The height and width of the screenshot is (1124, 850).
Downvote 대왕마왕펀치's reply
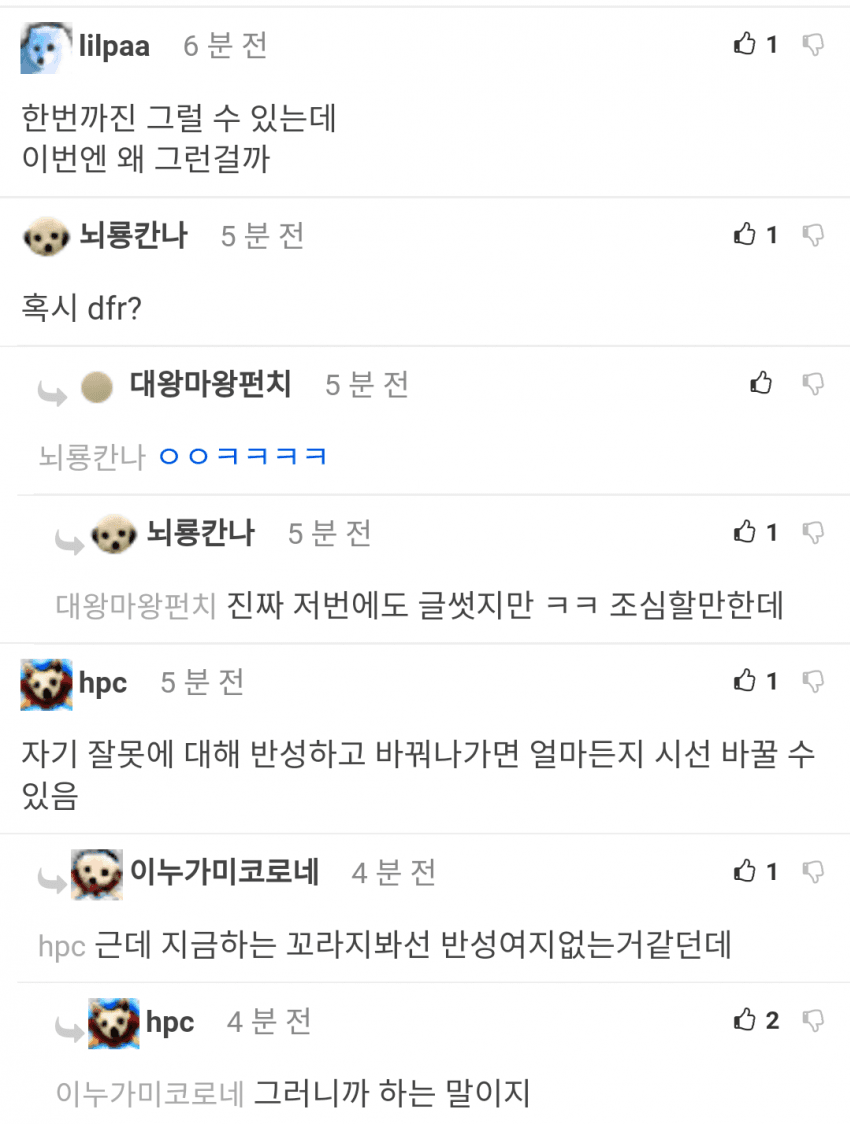pyautogui.click(x=814, y=382)
